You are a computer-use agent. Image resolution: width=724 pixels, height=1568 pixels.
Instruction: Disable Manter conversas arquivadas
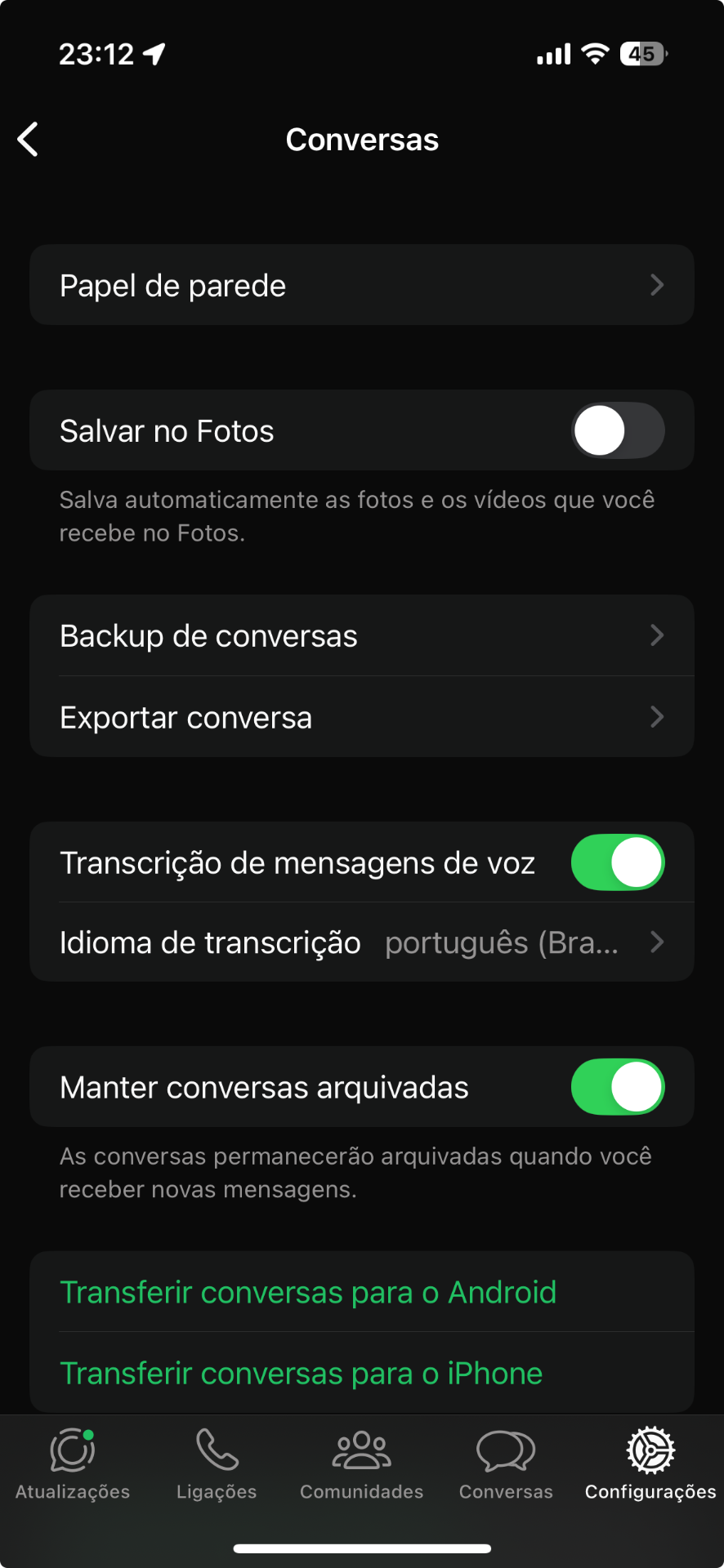(x=617, y=1087)
